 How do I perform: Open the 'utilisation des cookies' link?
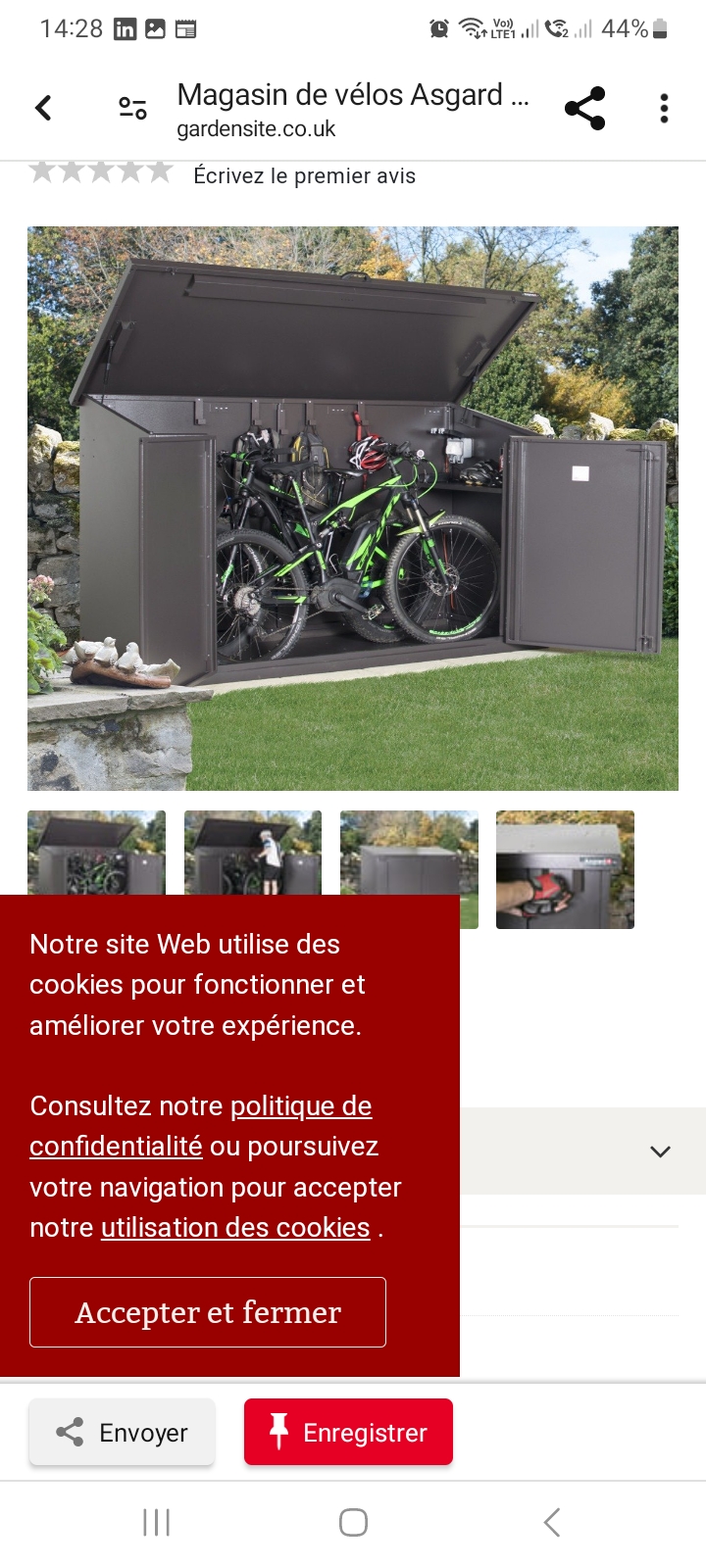click(x=235, y=1228)
